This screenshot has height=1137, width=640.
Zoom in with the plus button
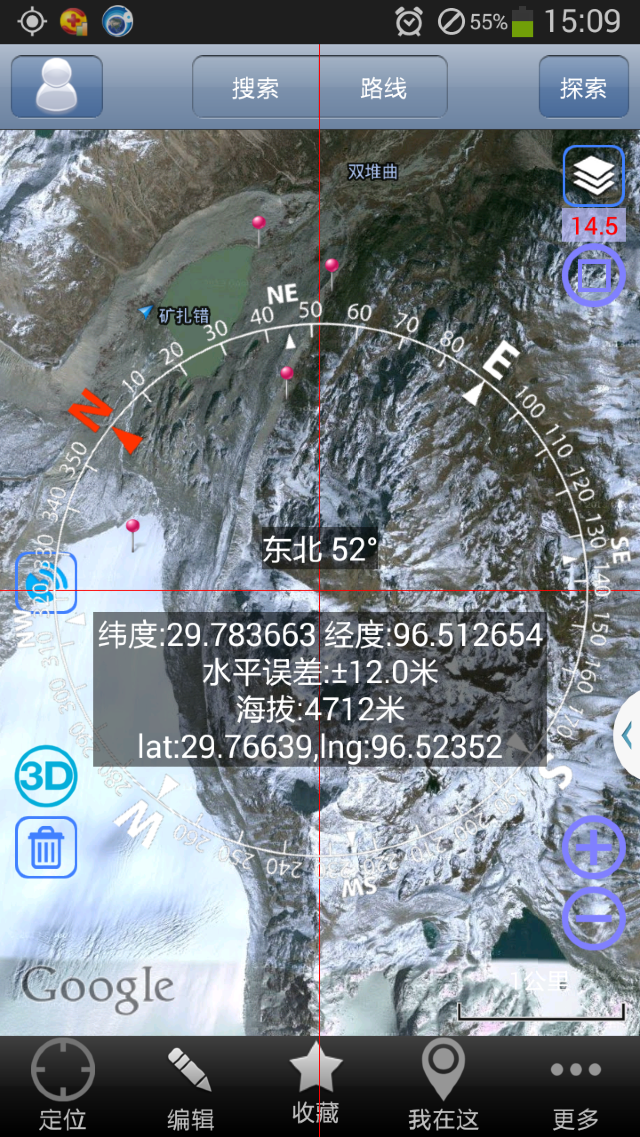click(594, 848)
